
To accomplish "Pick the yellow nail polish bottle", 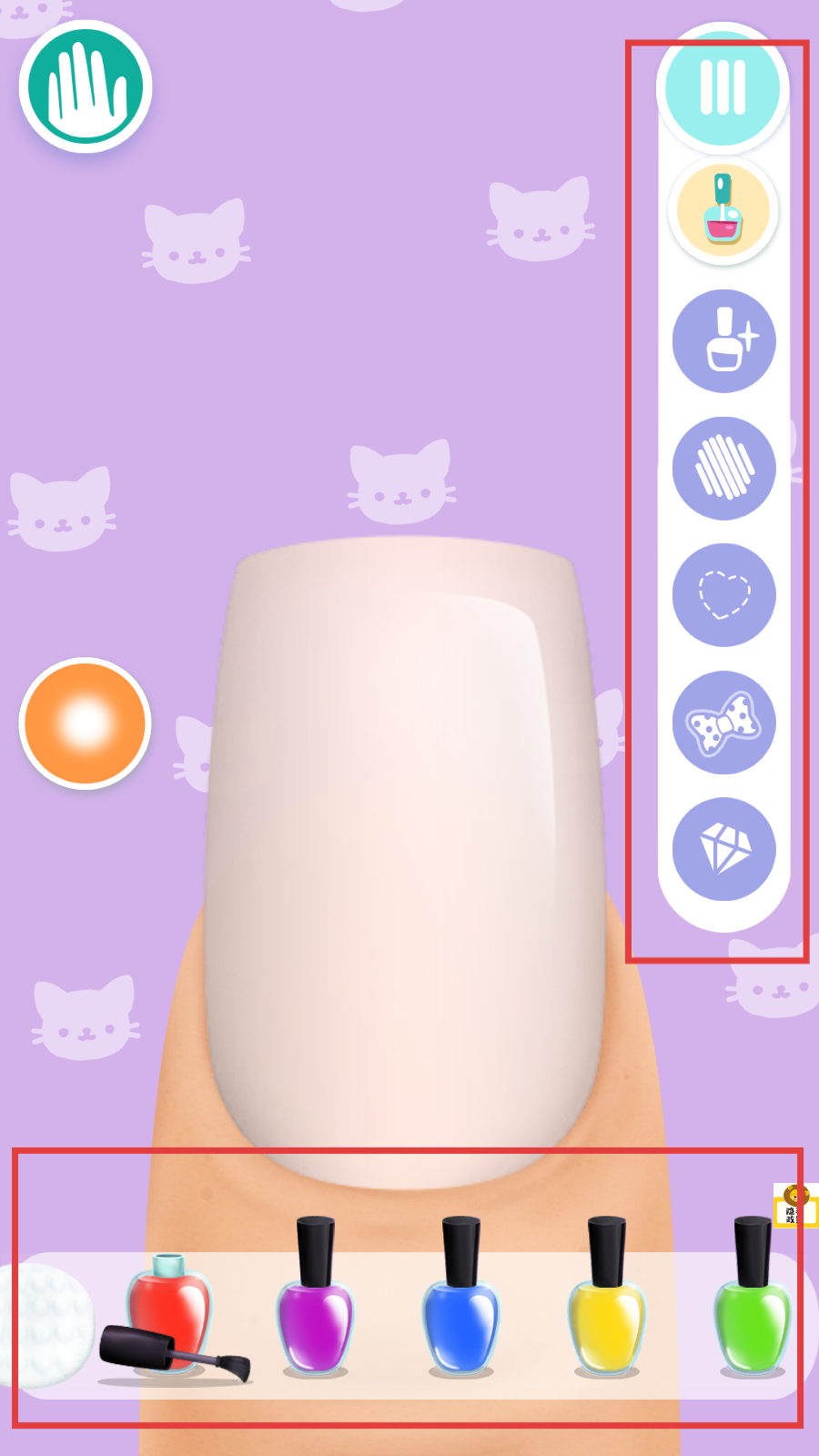I will tap(607, 1301).
